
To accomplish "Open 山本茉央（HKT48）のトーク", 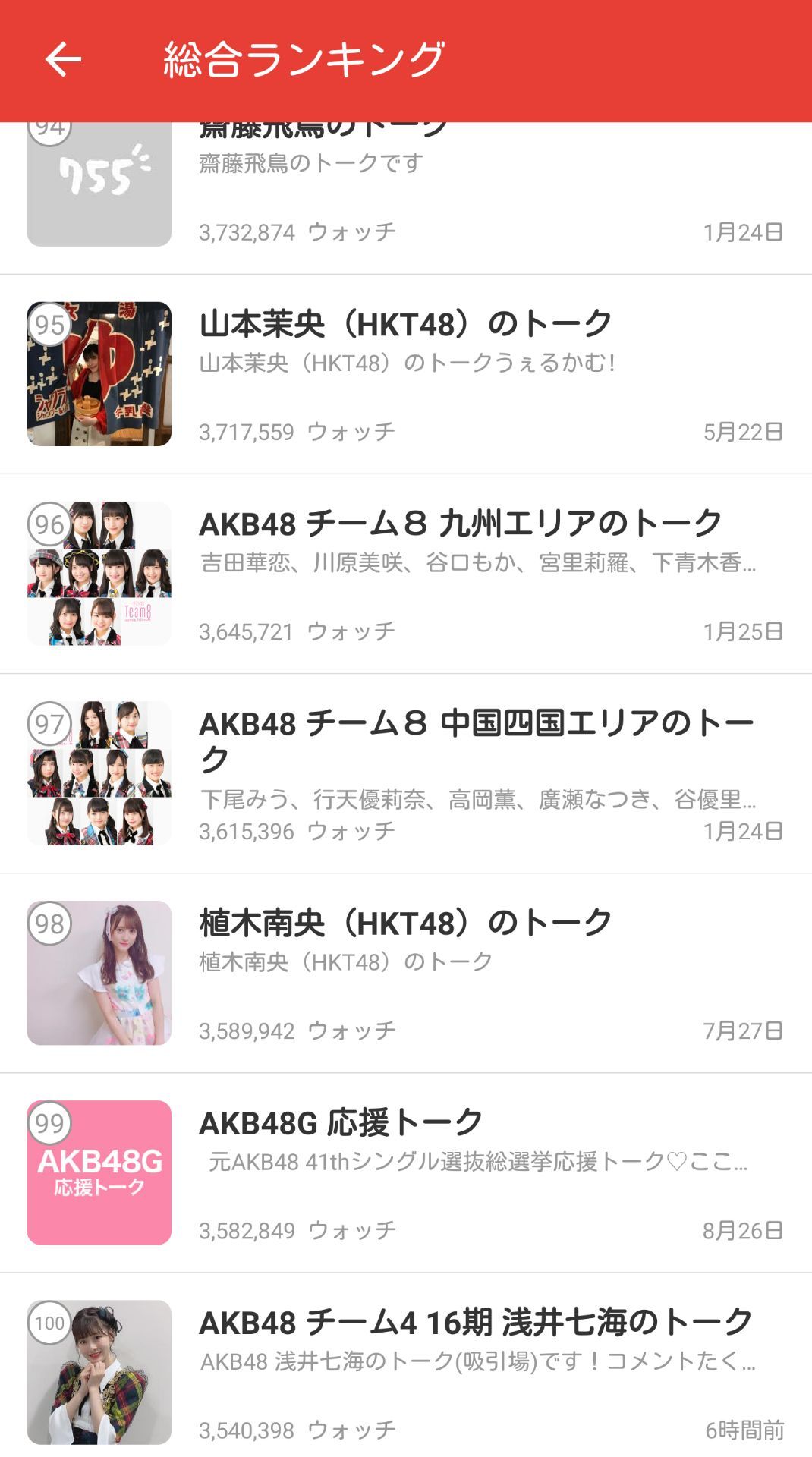I will pos(406,375).
